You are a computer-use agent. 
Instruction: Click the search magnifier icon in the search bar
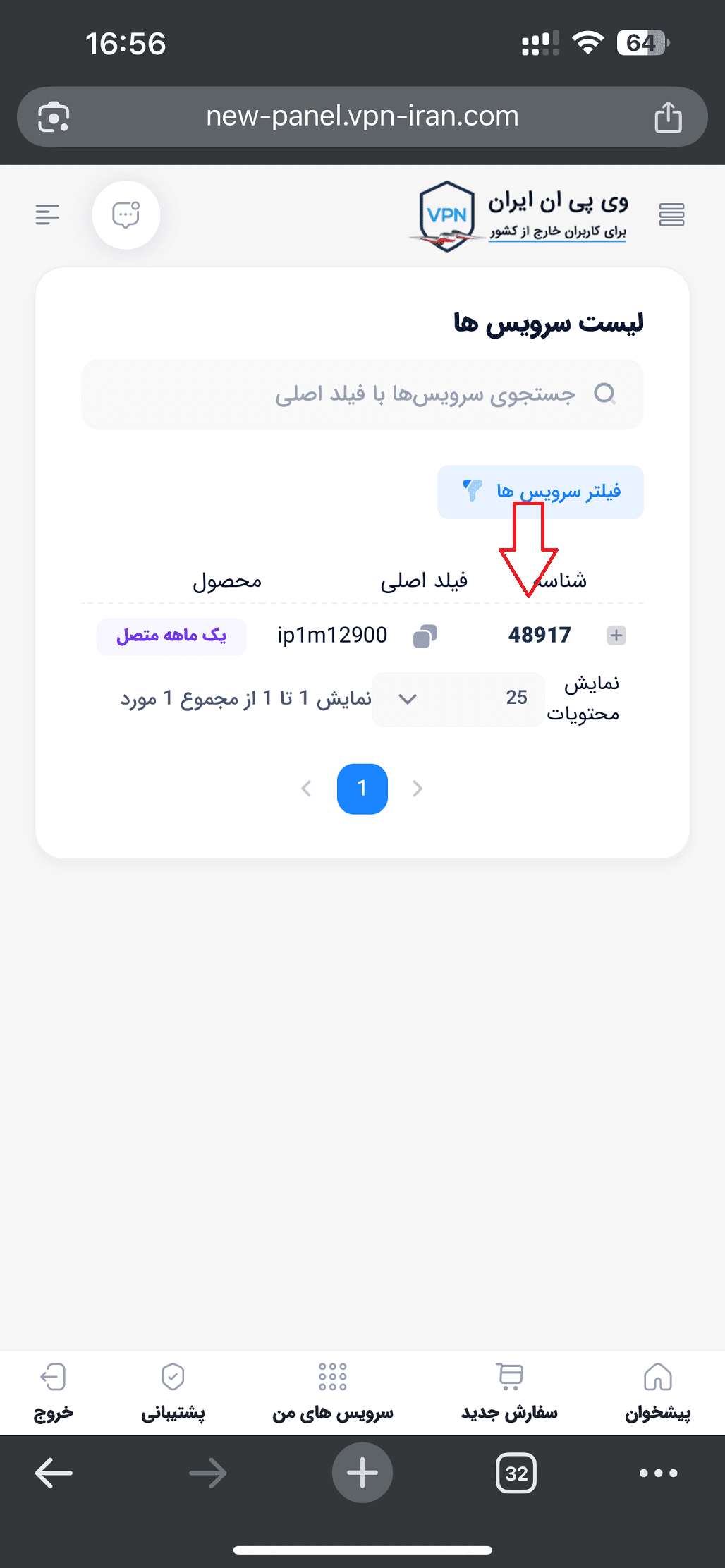point(606,394)
